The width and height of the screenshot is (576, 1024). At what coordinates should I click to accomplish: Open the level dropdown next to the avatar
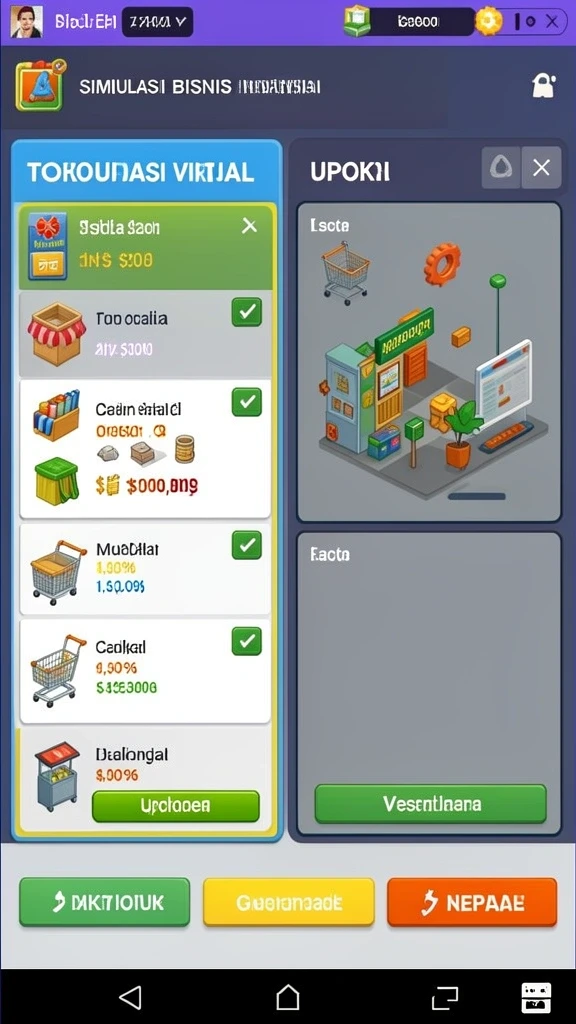(x=157, y=22)
